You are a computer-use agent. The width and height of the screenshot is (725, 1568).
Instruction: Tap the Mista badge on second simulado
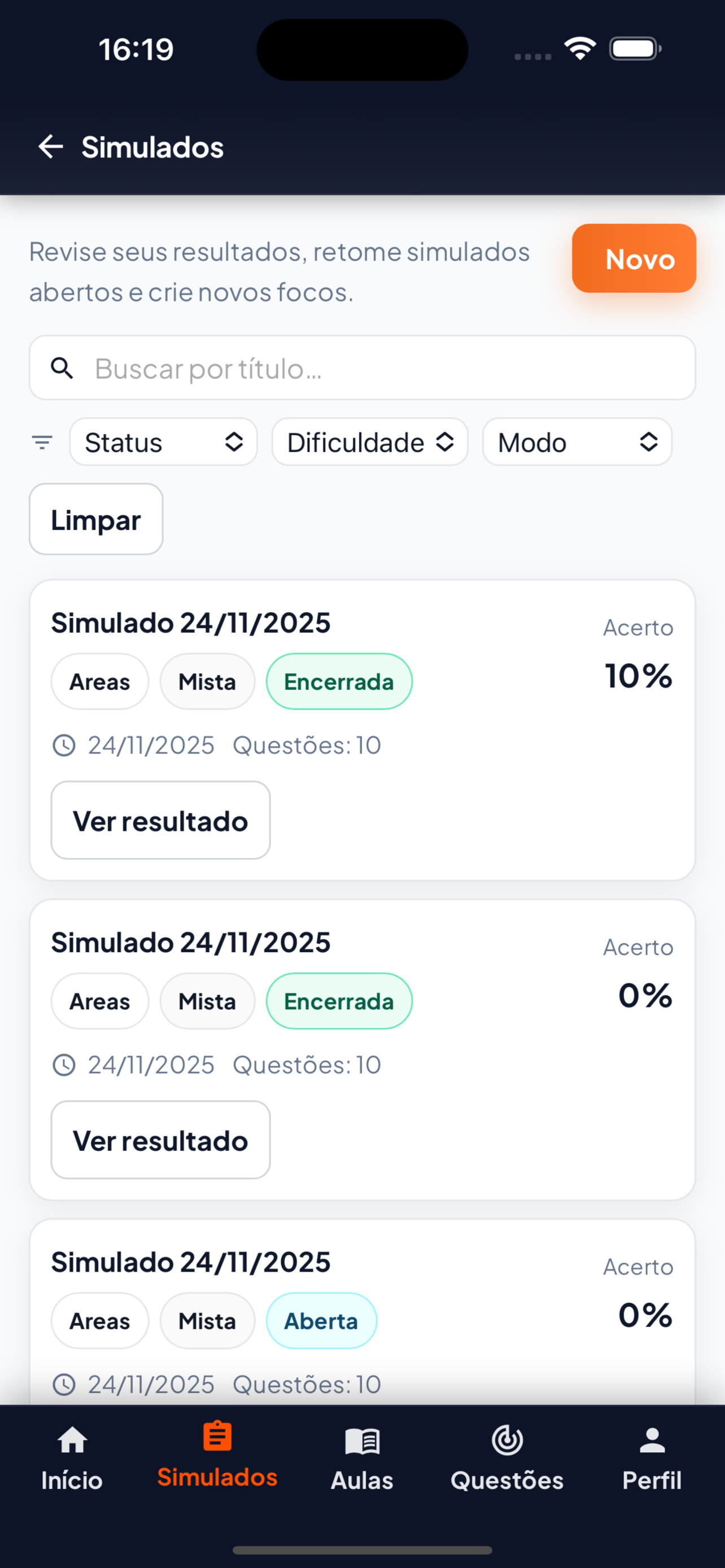coord(207,1001)
